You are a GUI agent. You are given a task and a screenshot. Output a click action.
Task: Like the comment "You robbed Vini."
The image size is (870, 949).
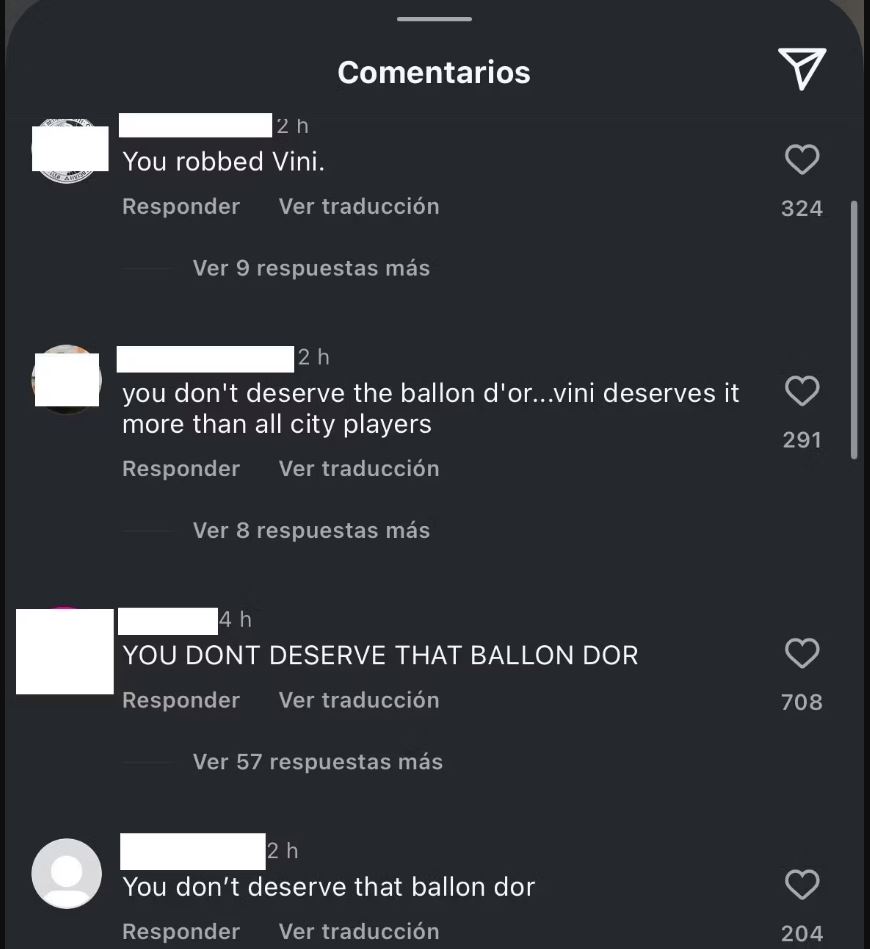(x=802, y=160)
